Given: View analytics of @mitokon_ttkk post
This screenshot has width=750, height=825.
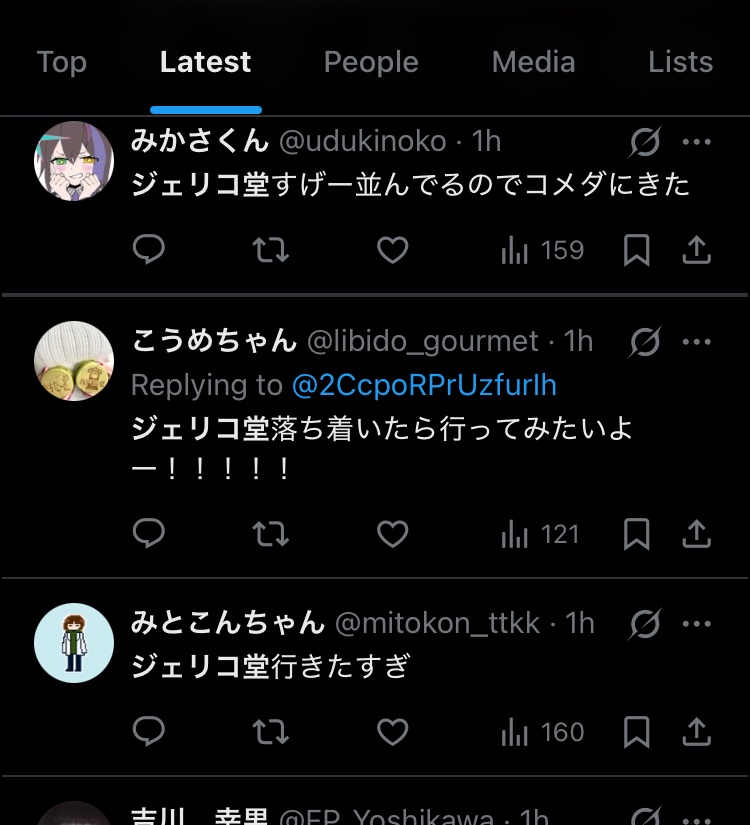Looking at the screenshot, I should 542,733.
